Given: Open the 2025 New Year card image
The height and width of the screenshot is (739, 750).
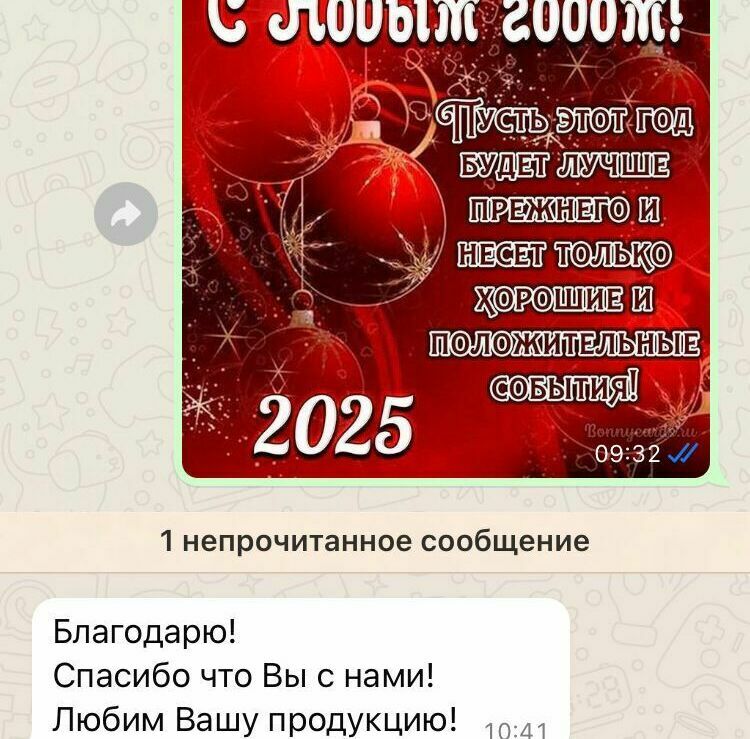Looking at the screenshot, I should pyautogui.click(x=446, y=240).
